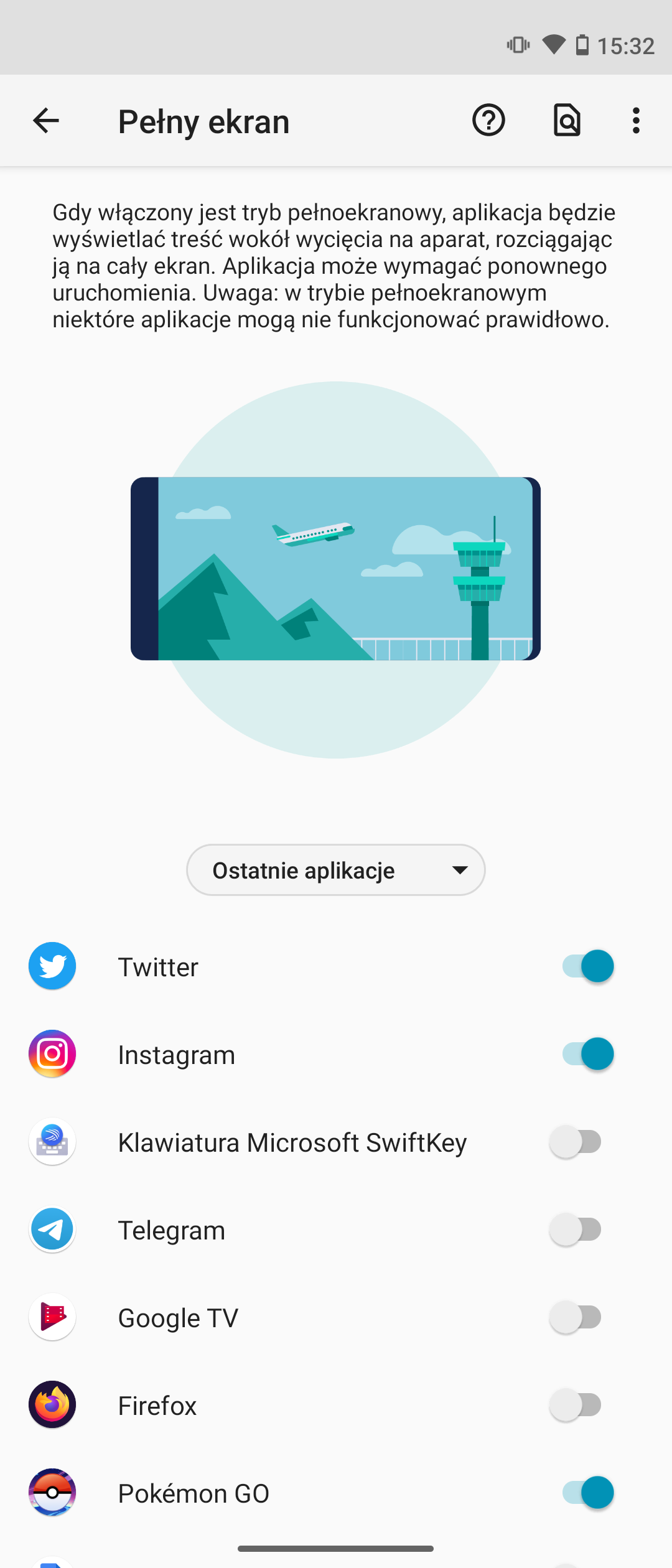672x1568 pixels.
Task: Switch on fullscreen for Firefox
Action: (x=576, y=1405)
